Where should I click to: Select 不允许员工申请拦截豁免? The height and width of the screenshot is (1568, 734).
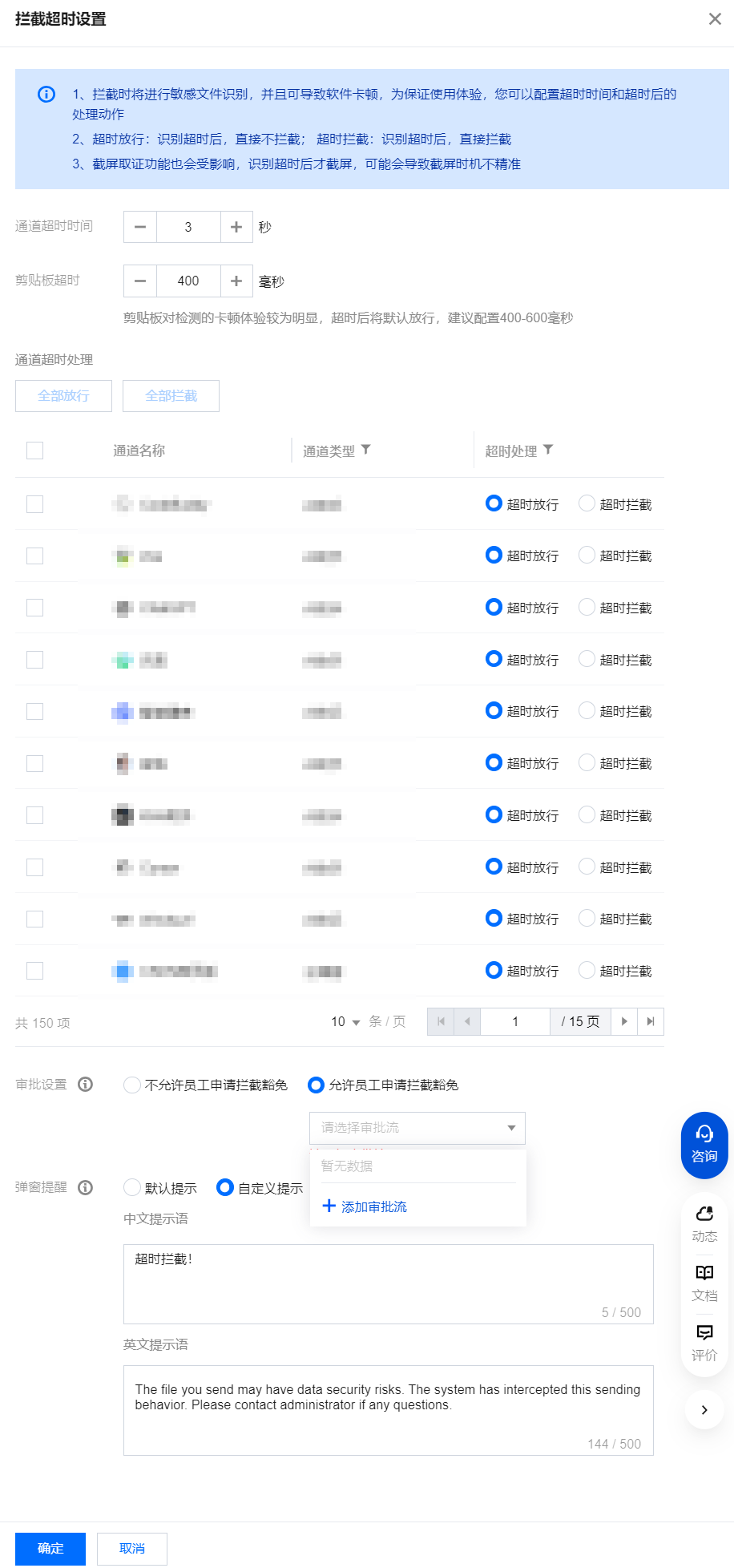[132, 1085]
